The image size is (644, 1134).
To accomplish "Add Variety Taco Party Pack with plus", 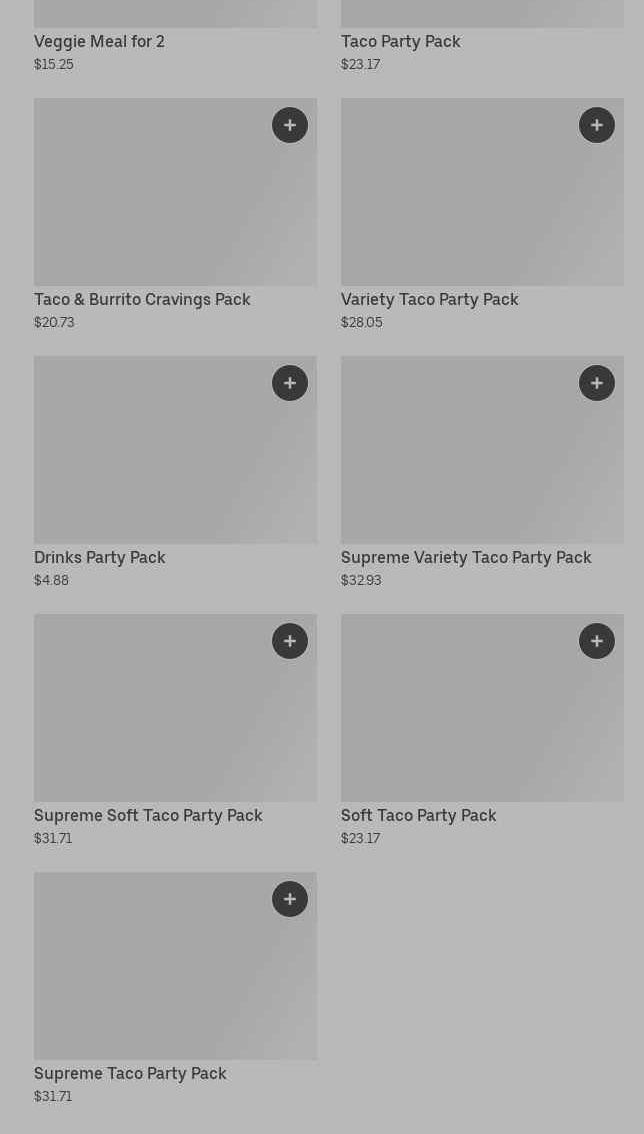I will tap(597, 125).
